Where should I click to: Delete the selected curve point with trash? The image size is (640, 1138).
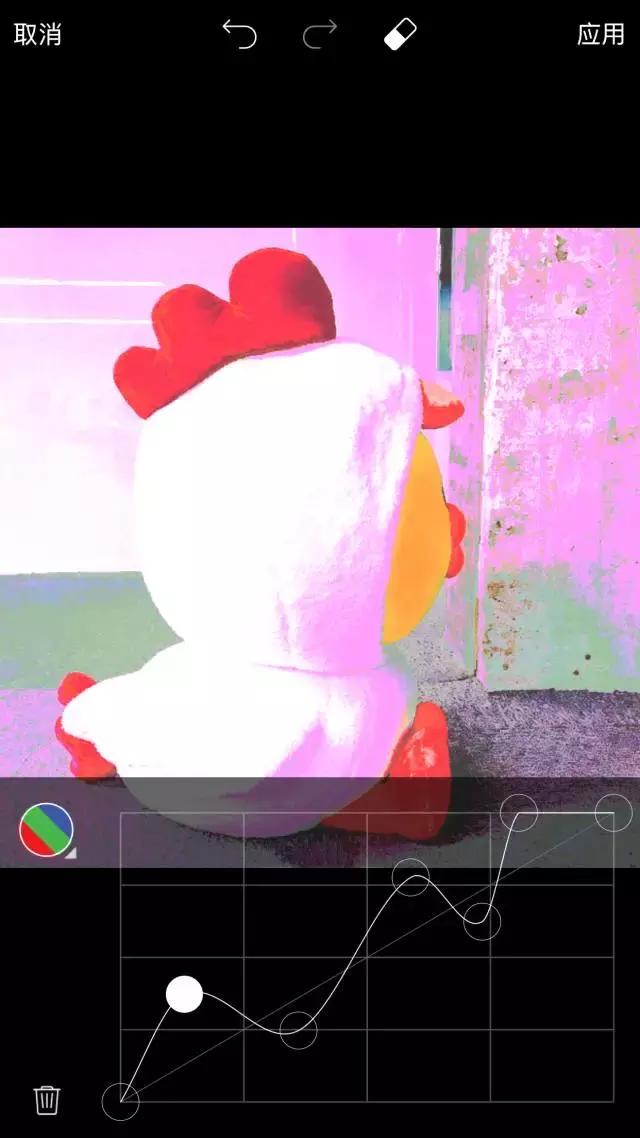(x=47, y=1100)
